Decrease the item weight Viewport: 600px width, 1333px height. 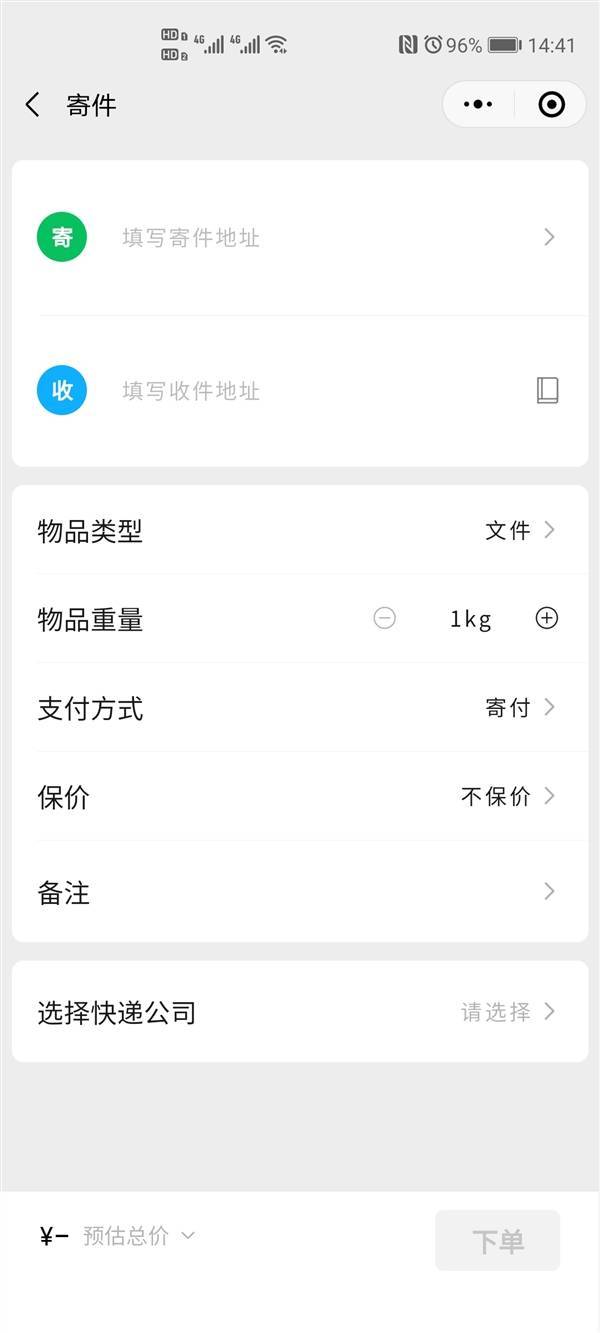coord(385,619)
